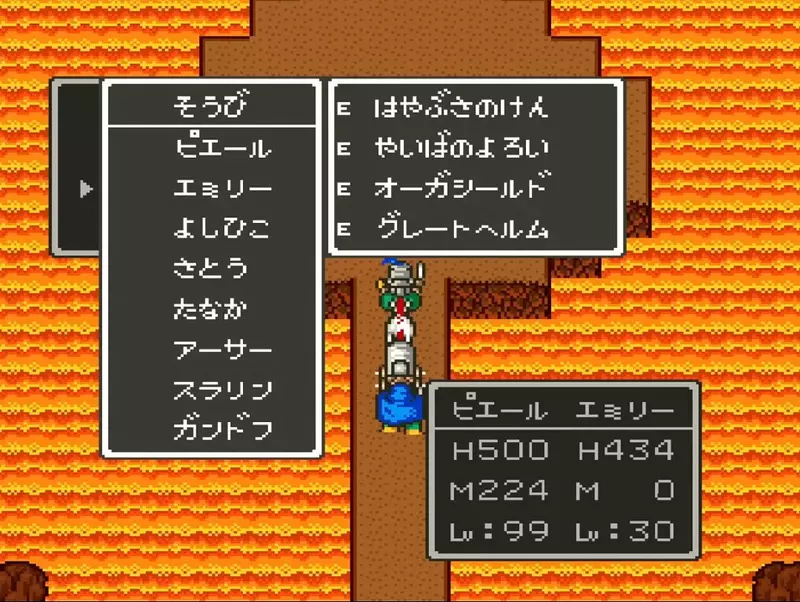Choose アーサー from the character list
Image resolution: width=800 pixels, height=602 pixels.
(221, 349)
